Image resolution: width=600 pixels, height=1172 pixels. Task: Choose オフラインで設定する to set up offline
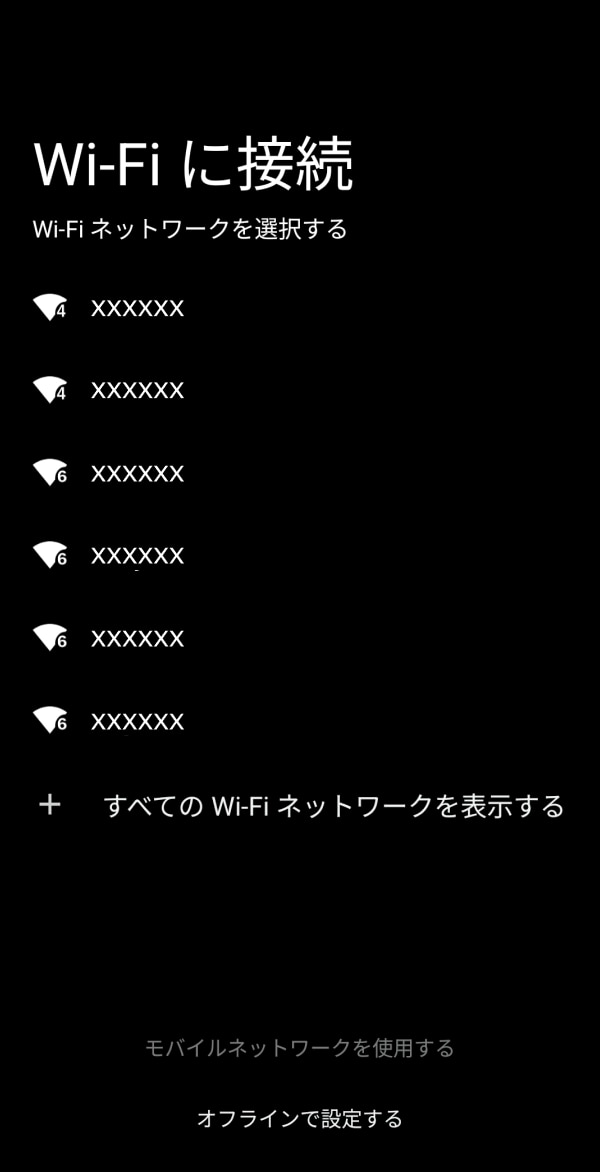[x=299, y=1118]
